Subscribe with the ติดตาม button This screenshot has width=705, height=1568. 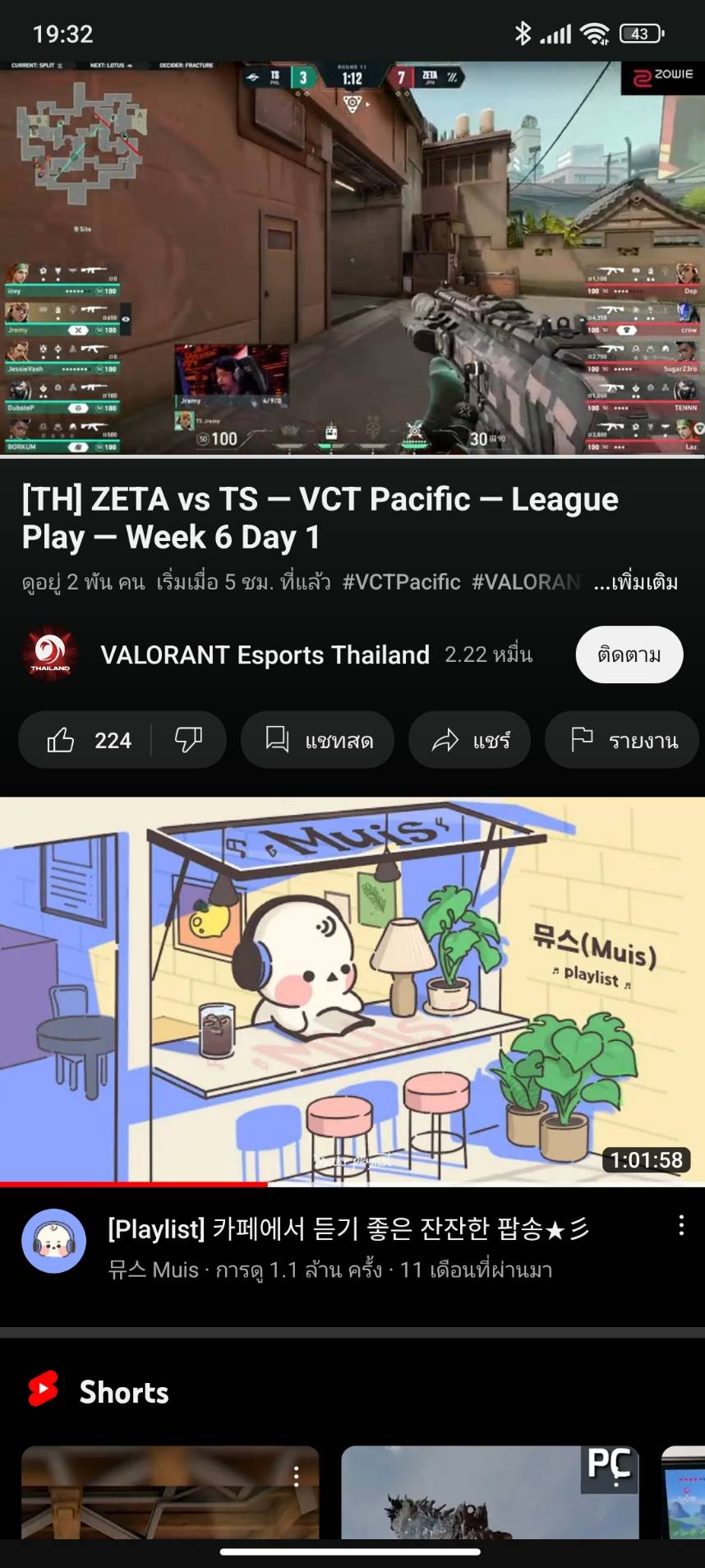[629, 655]
